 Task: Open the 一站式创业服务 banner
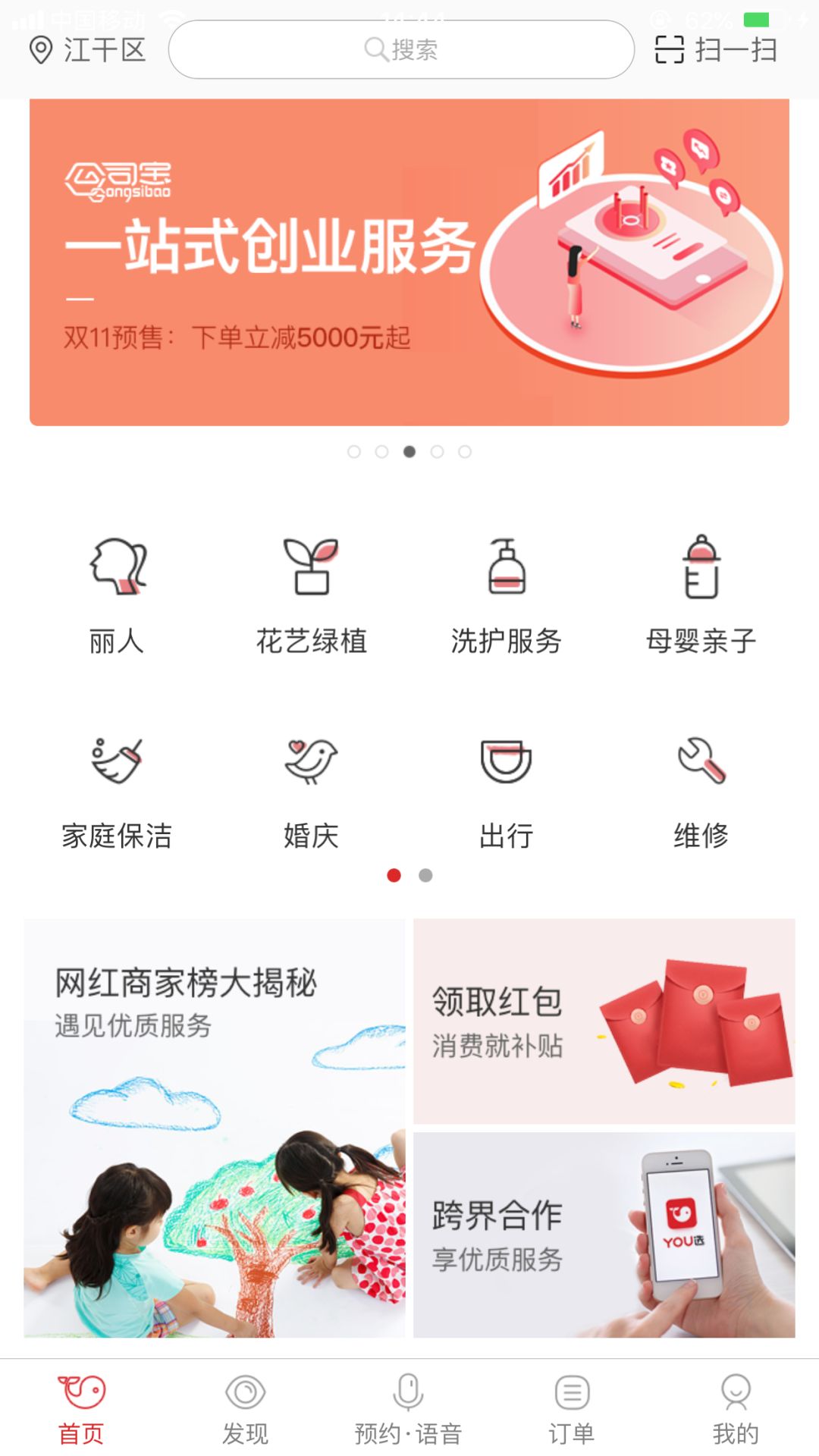pos(409,262)
